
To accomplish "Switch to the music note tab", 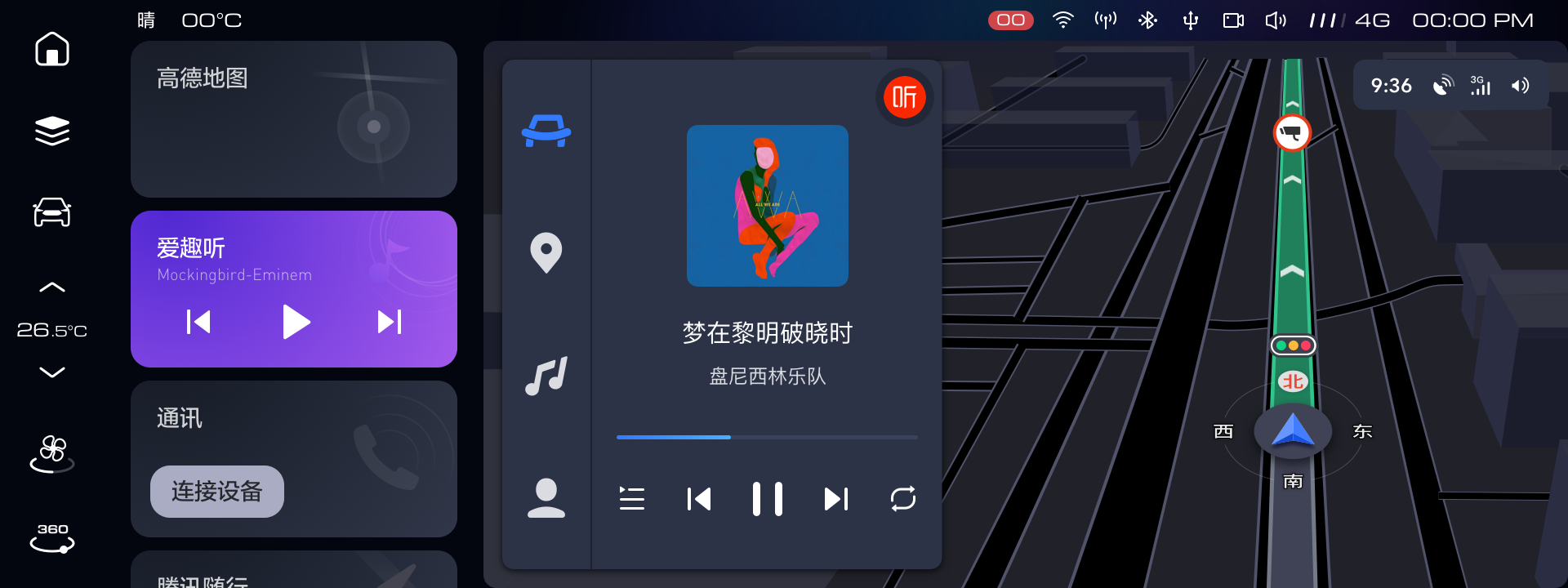I will tap(546, 376).
